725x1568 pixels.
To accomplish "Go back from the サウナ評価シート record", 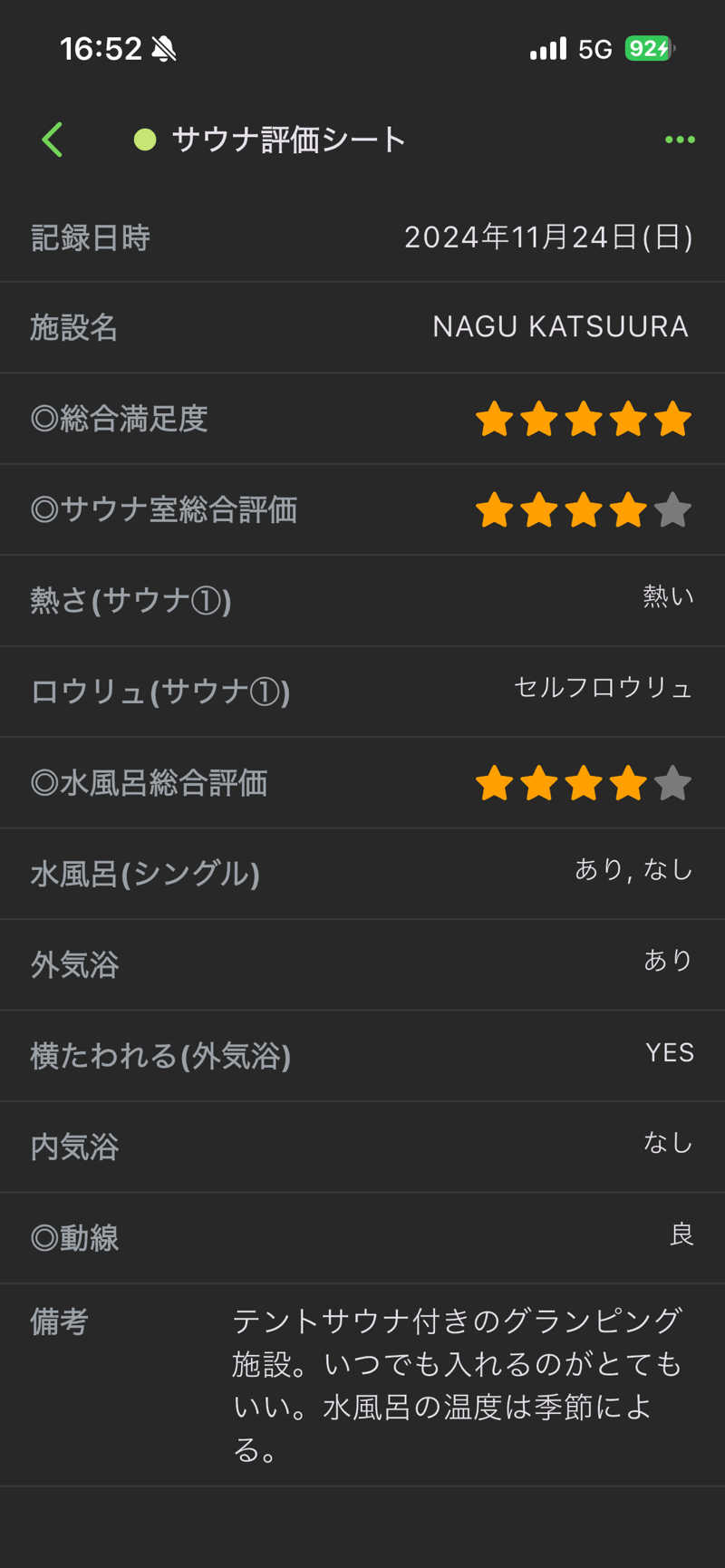I will tap(53, 140).
